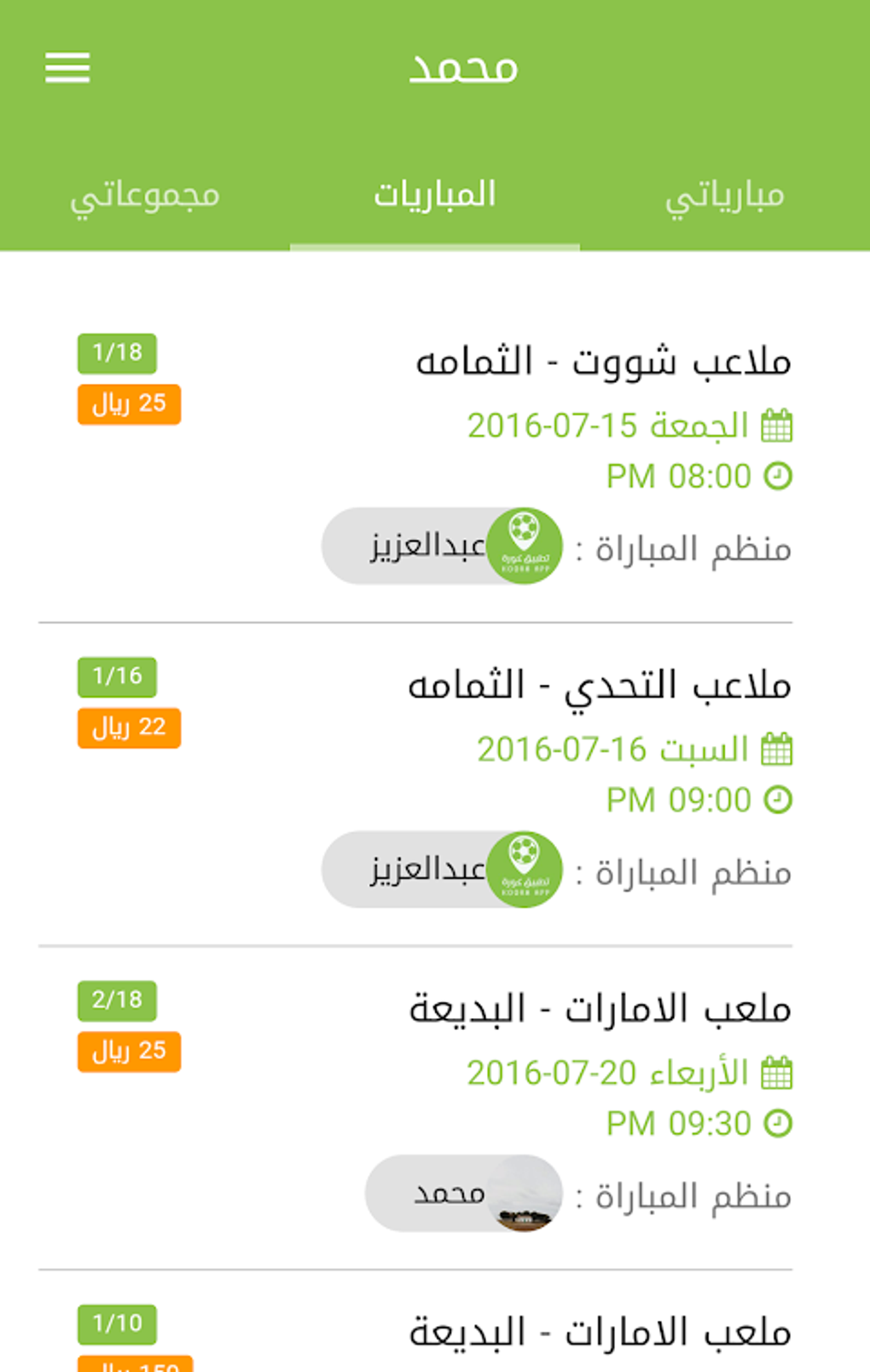This screenshot has height=1372, width=870.
Task: View organizer محمد on the Wednesday match
Action: [463, 1193]
